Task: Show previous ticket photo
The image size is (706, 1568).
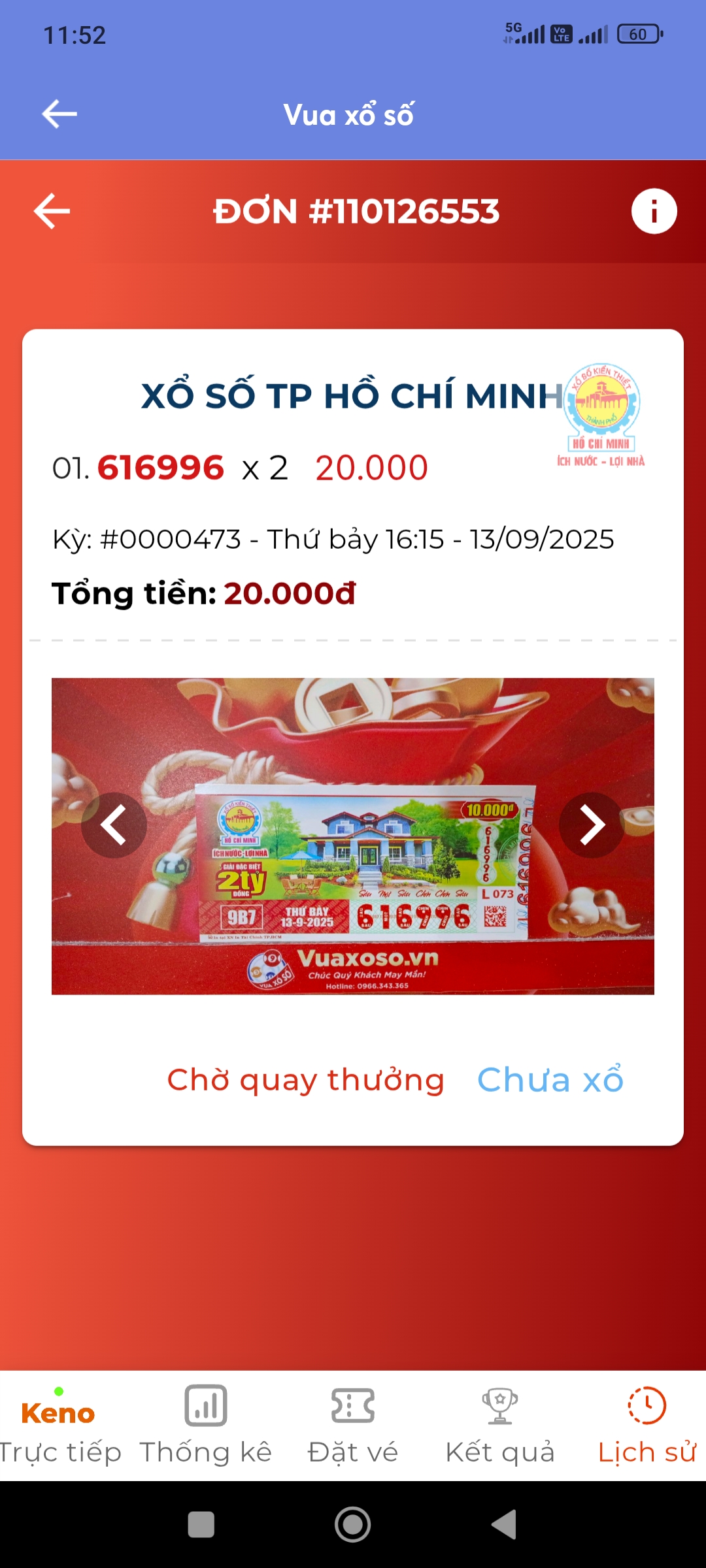Action: click(114, 825)
